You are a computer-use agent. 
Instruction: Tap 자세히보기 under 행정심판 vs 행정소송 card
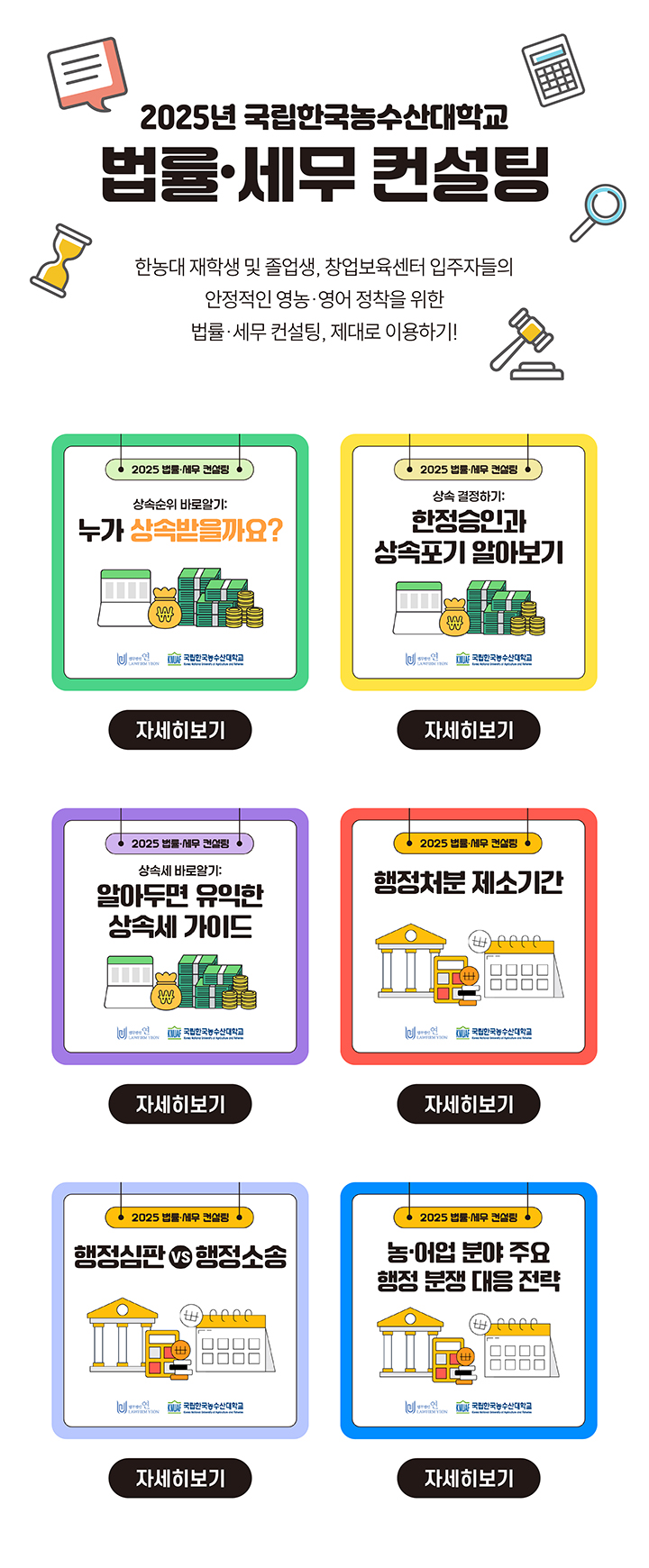coord(180,1478)
